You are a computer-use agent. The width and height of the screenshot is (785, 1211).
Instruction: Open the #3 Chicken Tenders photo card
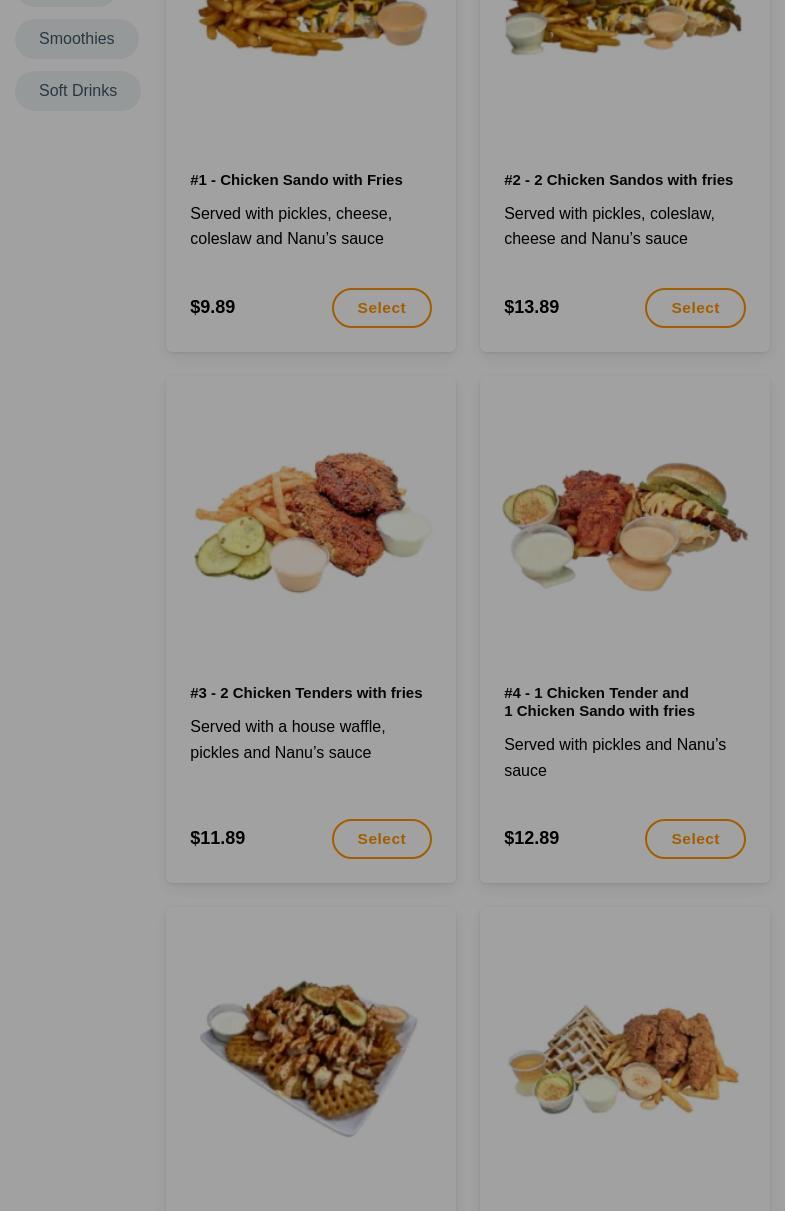tap(311, 522)
